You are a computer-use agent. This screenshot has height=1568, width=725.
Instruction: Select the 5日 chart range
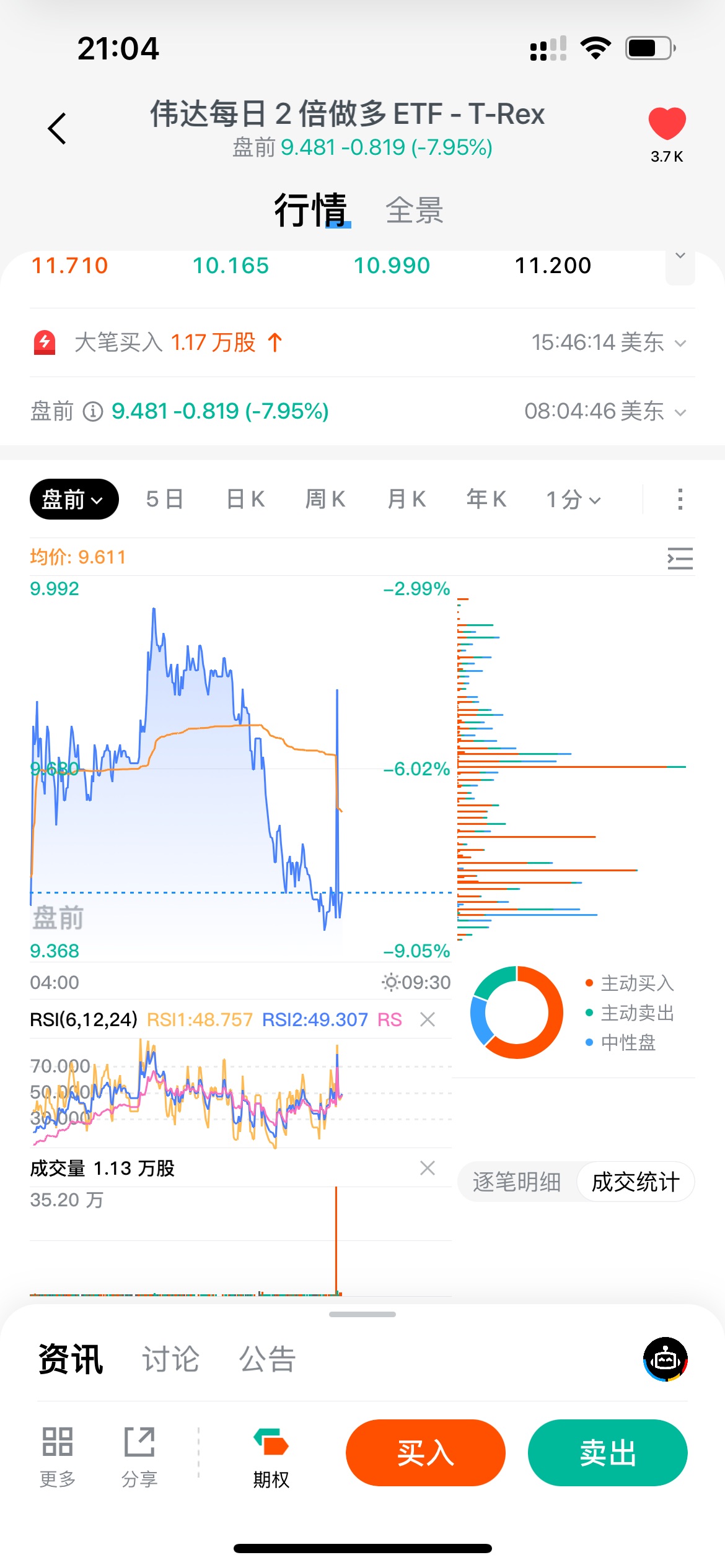point(165,499)
